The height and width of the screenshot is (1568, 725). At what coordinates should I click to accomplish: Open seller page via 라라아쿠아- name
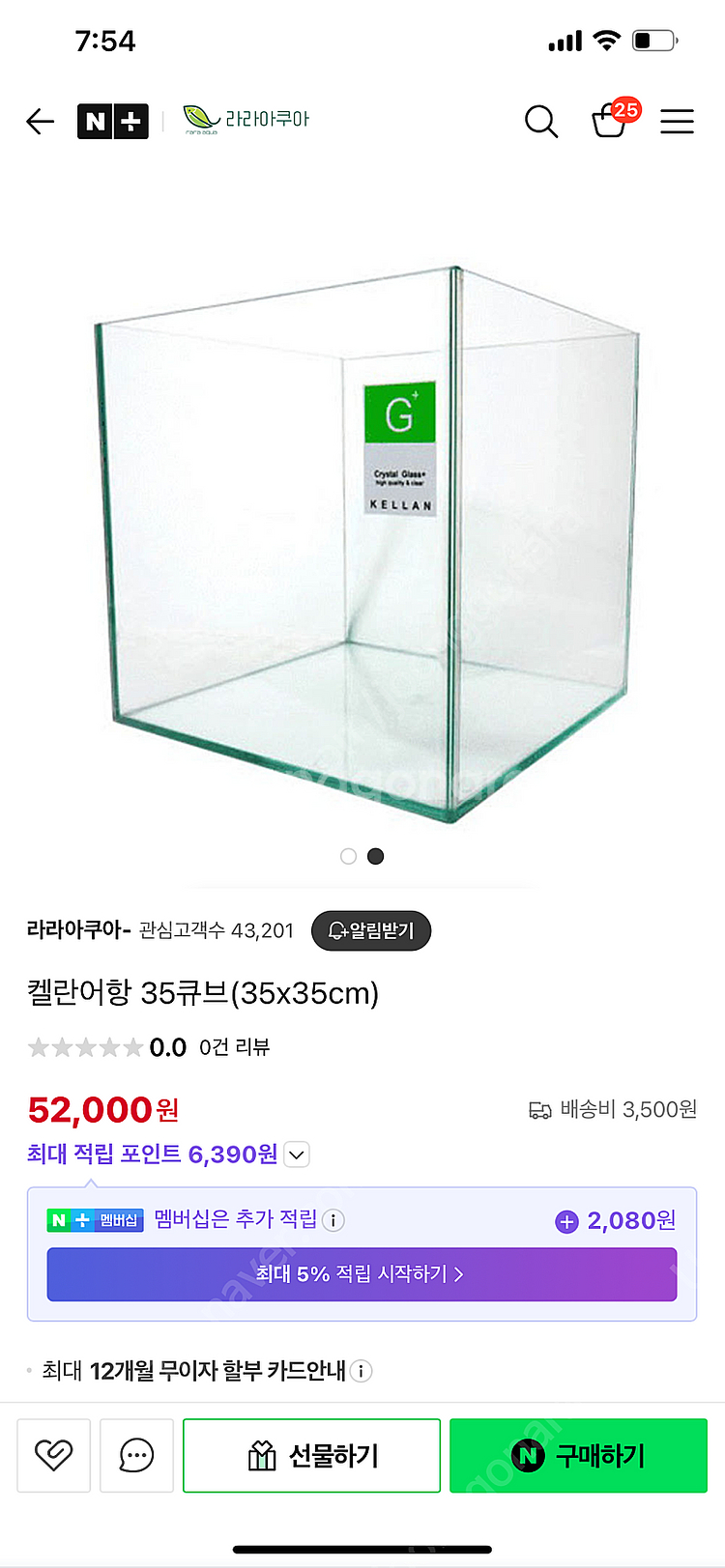(x=74, y=930)
